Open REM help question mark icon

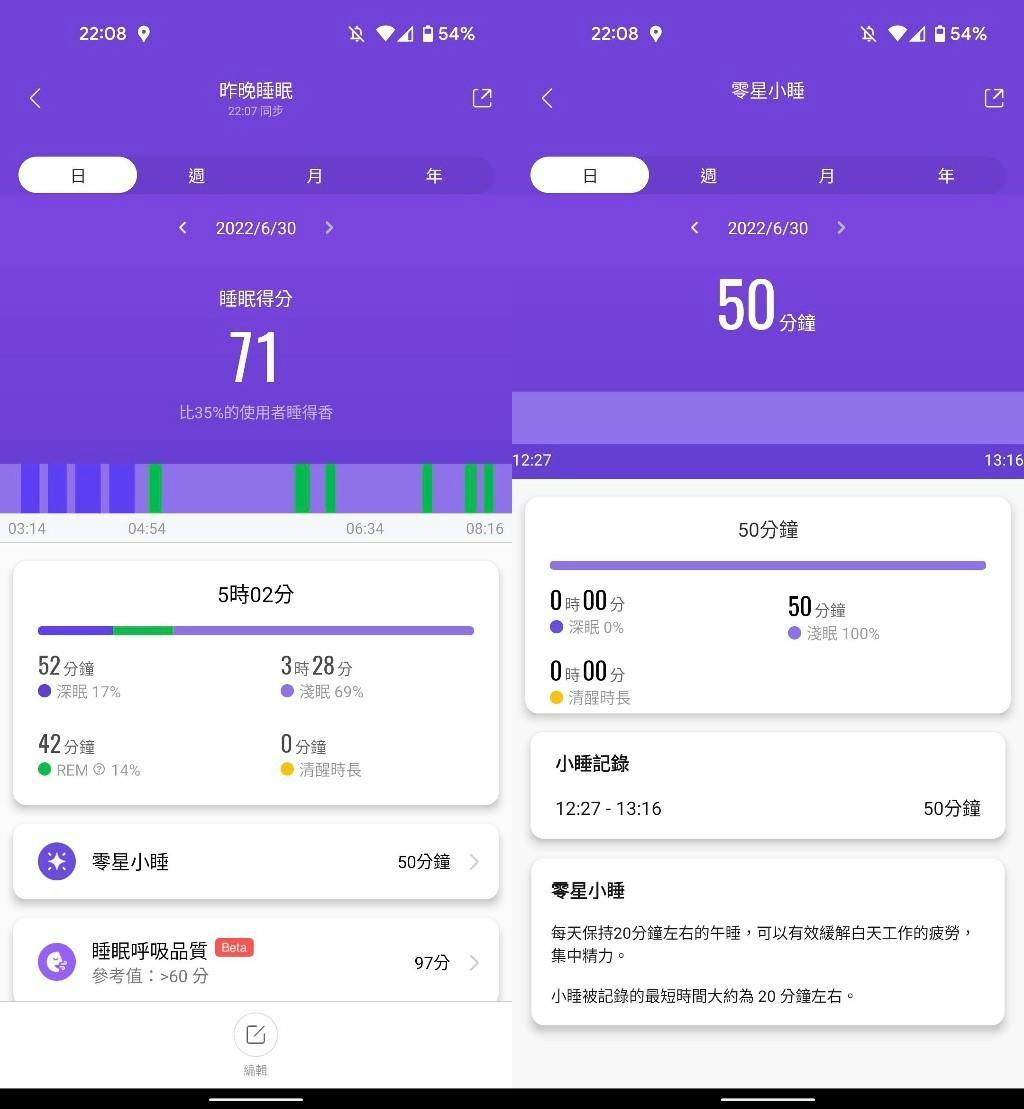click(x=99, y=770)
